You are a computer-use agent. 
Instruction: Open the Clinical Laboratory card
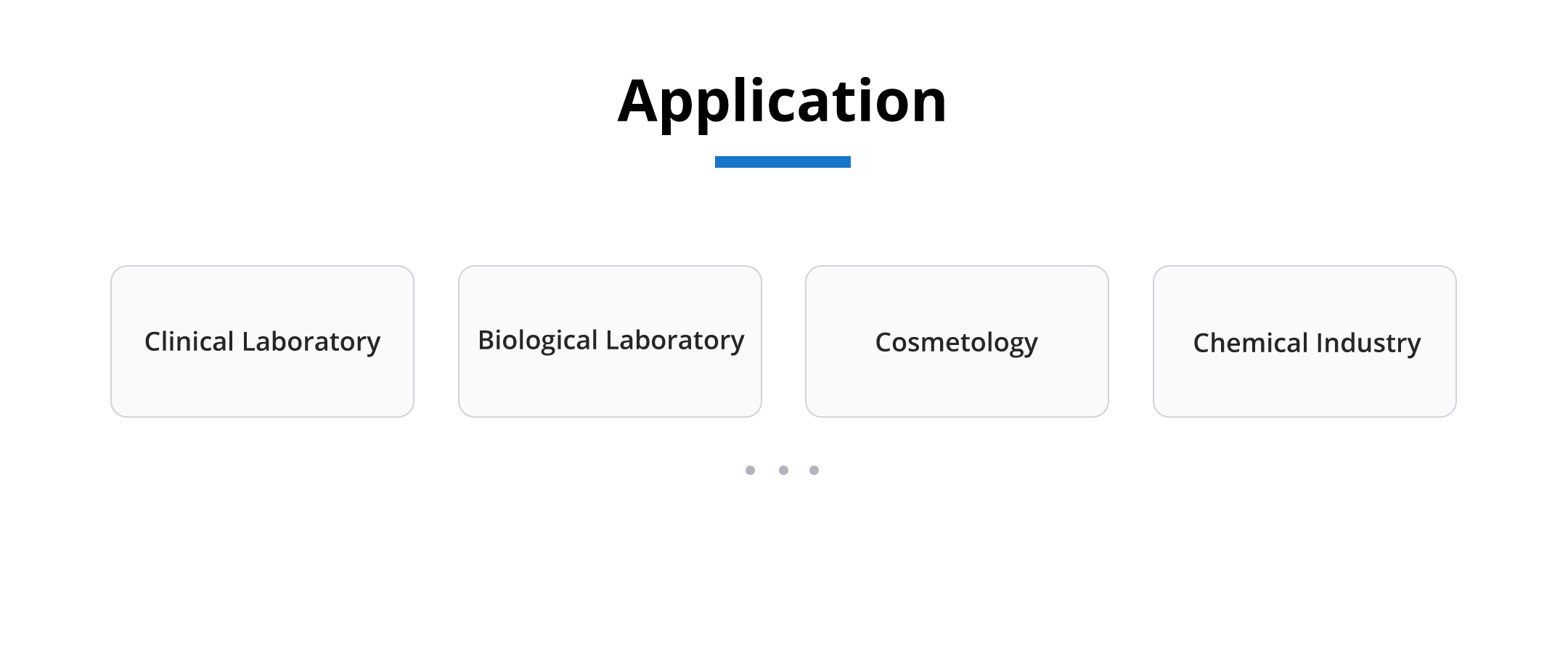(x=262, y=341)
